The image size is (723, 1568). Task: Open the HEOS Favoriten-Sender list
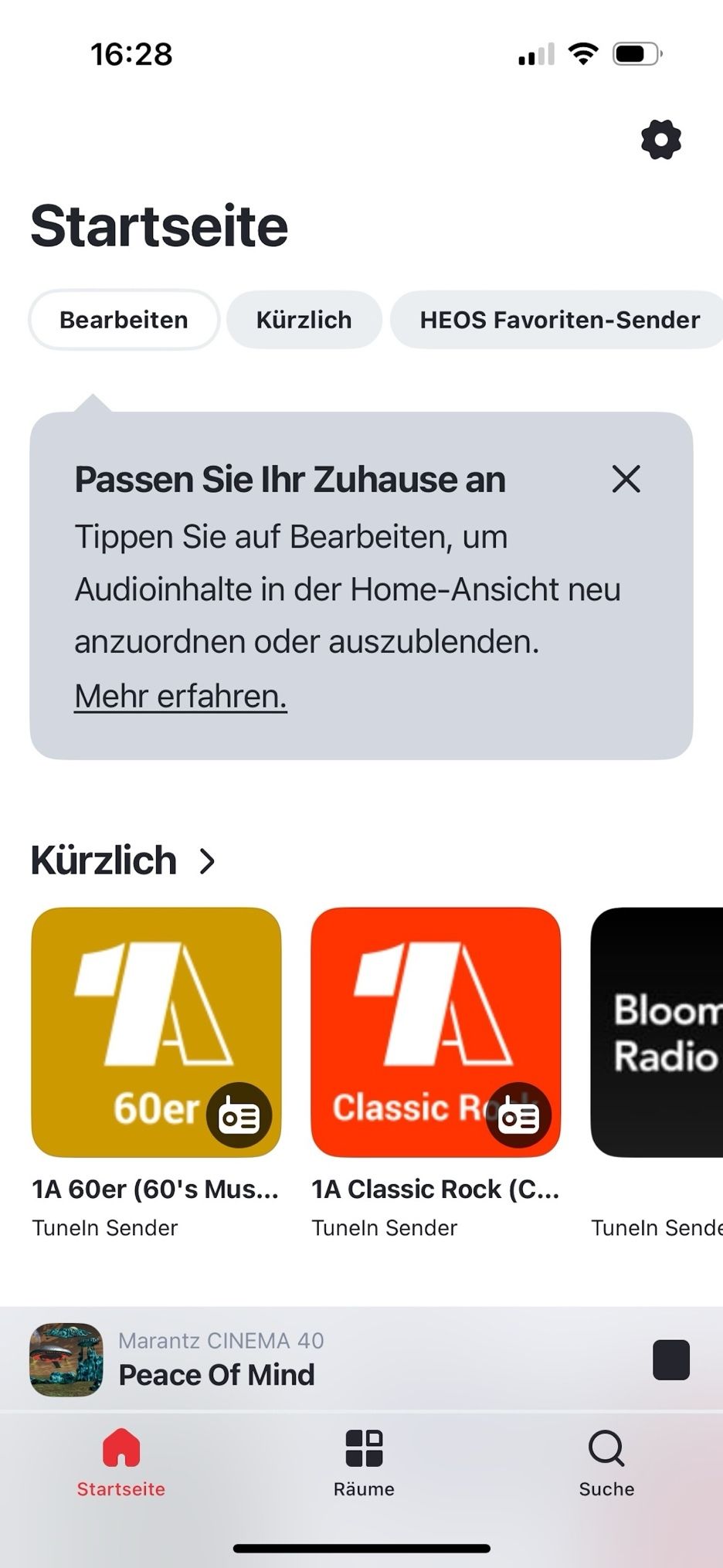[x=558, y=319]
